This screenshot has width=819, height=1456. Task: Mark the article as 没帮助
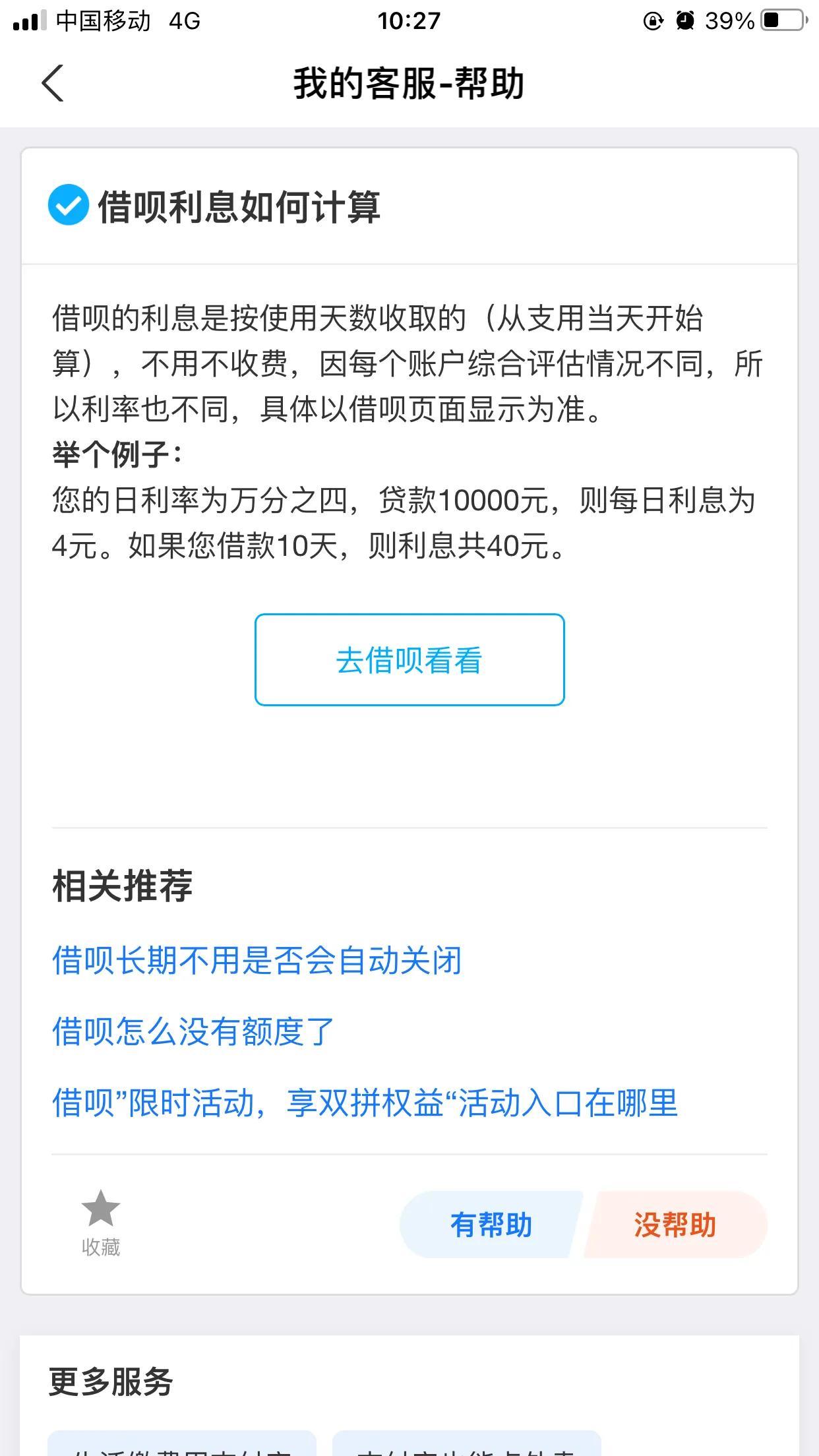[x=675, y=1225]
